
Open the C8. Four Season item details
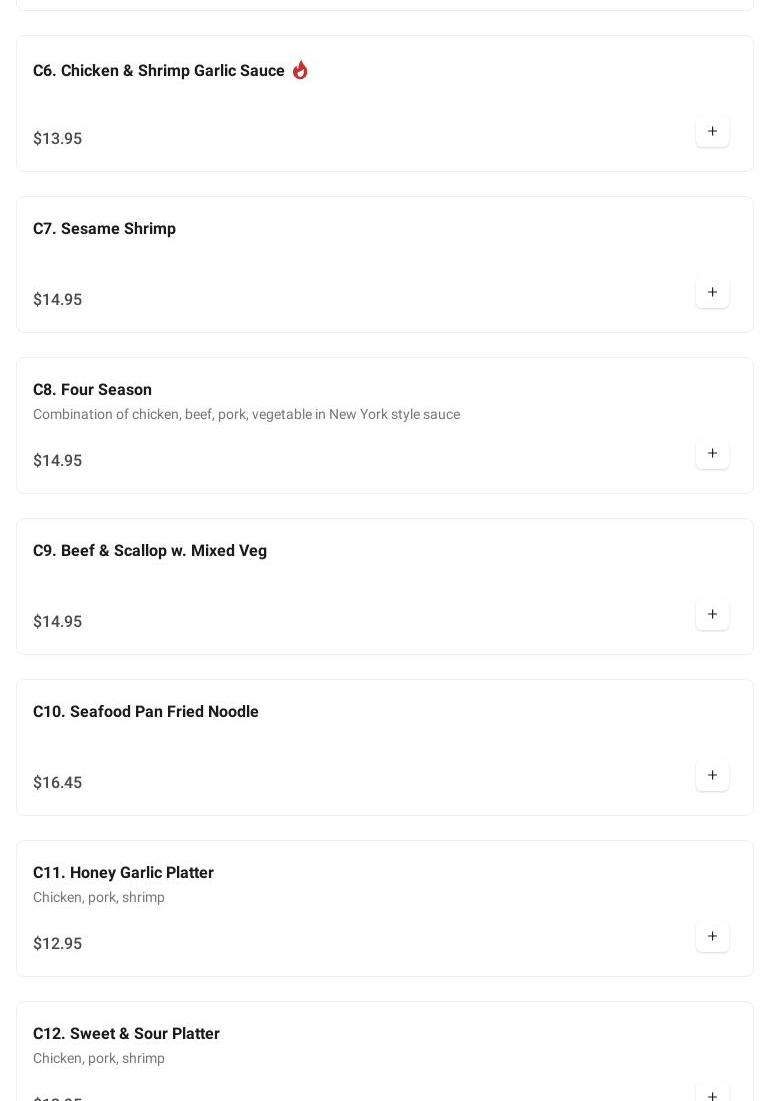[93, 390]
